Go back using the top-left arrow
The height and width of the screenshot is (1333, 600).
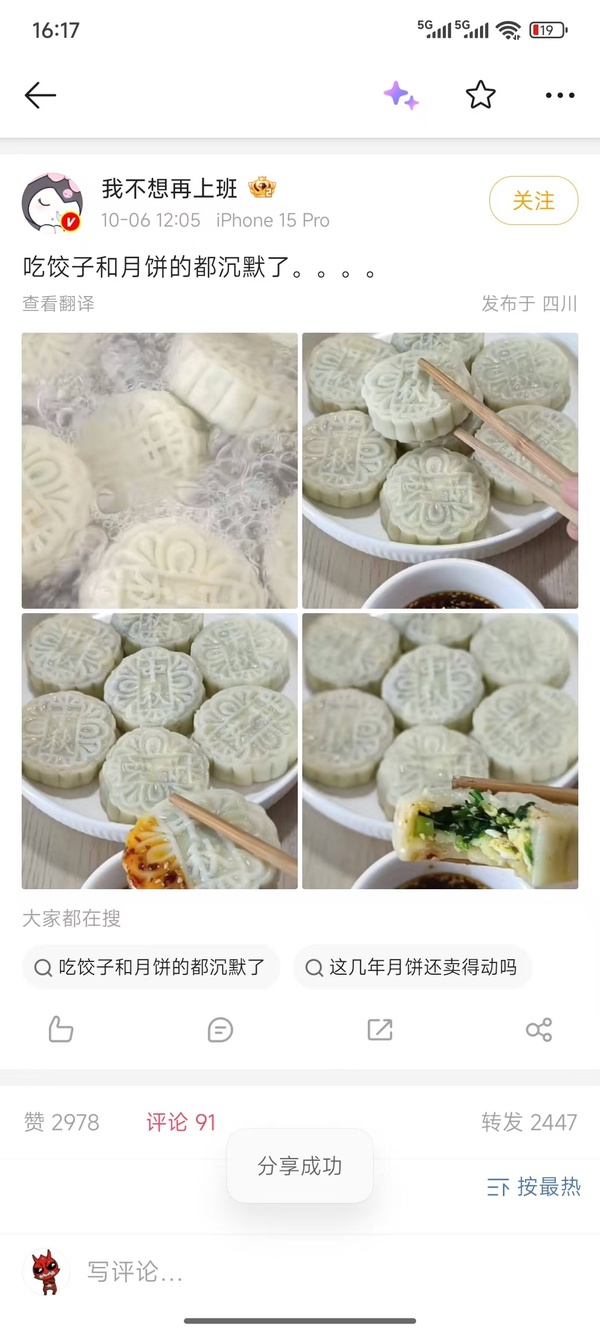(40, 95)
